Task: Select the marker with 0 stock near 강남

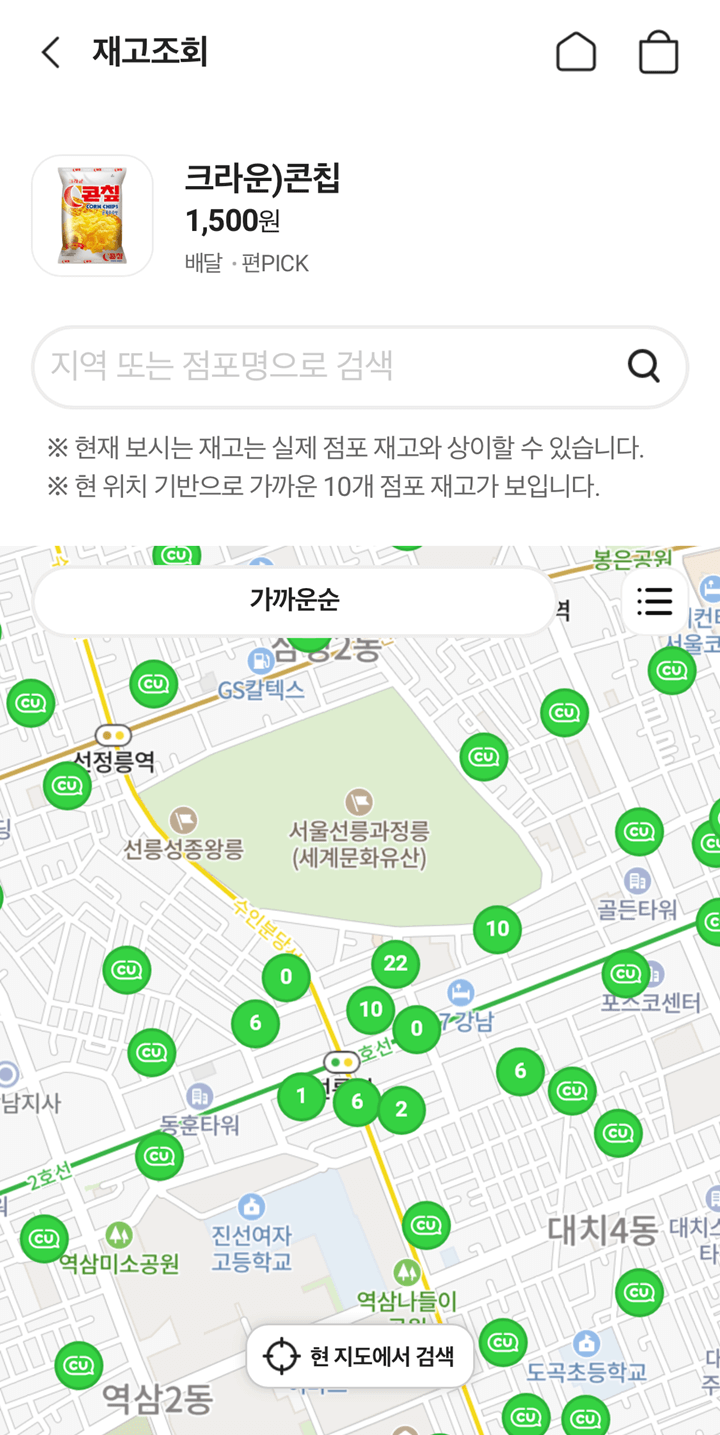Action: point(415,1029)
